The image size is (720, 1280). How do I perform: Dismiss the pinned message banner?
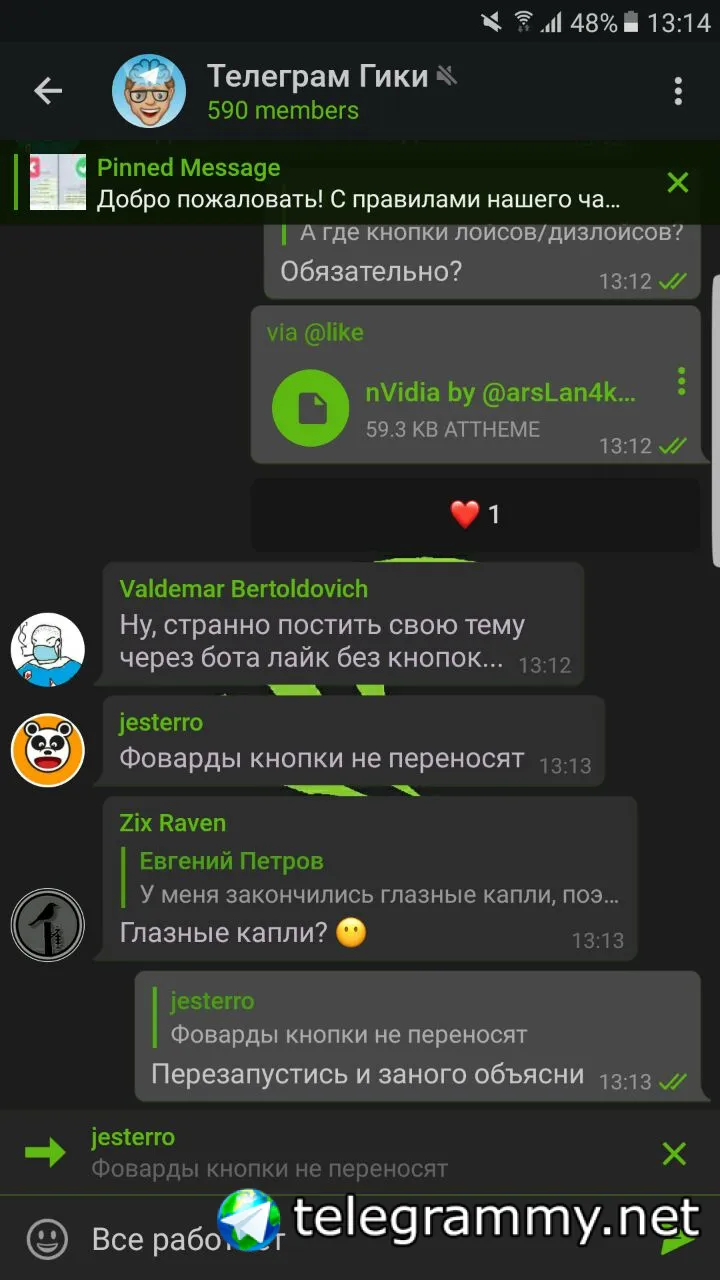click(678, 182)
